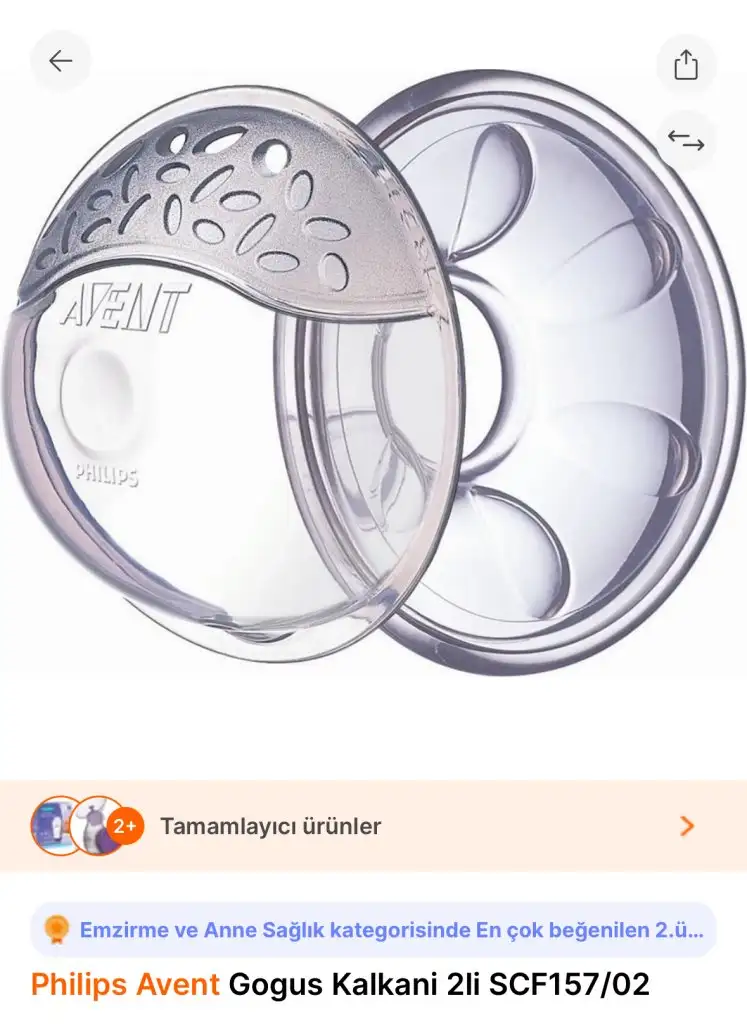Open the Philips Avent brand link
This screenshot has width=747, height=1024.
(125, 985)
